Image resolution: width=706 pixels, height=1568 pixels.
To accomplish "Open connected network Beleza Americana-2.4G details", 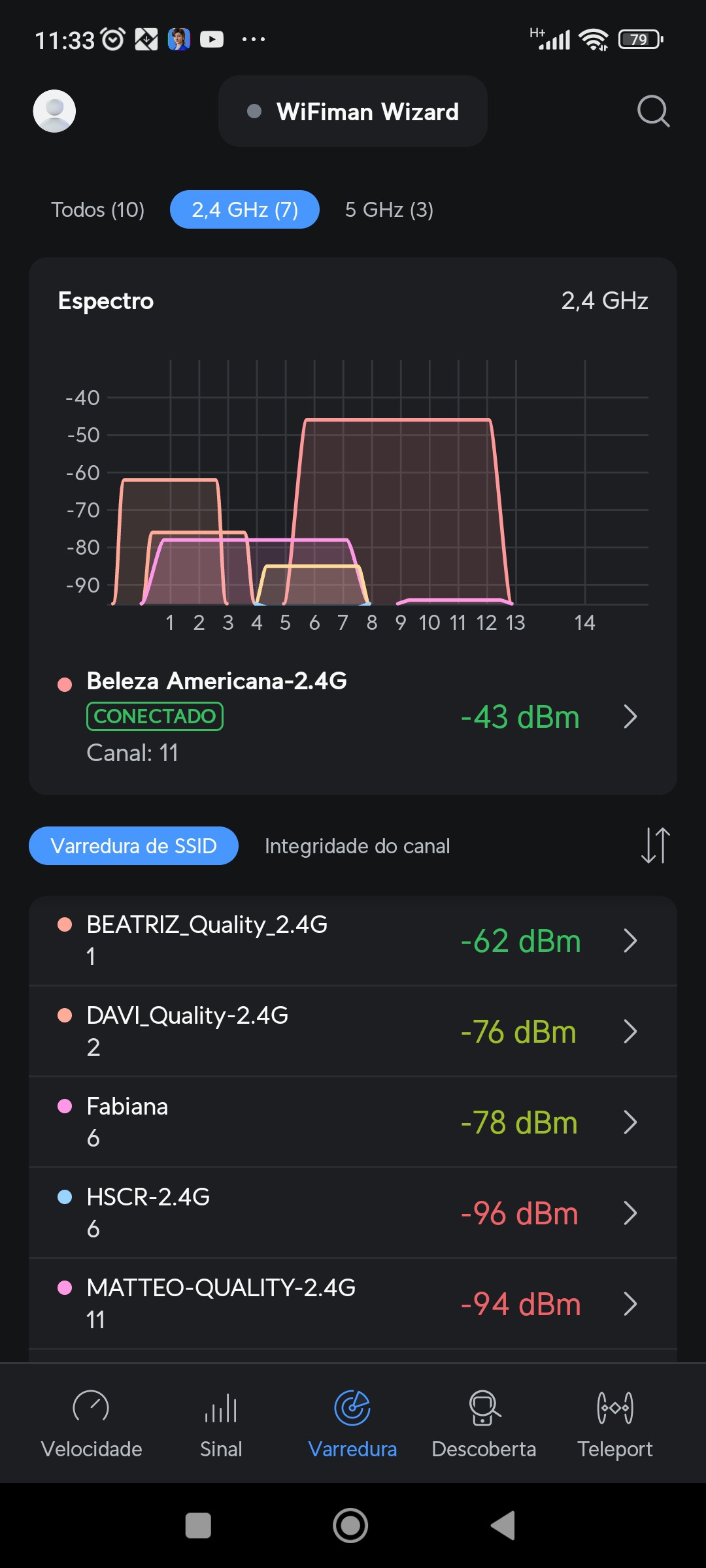I will click(353, 716).
